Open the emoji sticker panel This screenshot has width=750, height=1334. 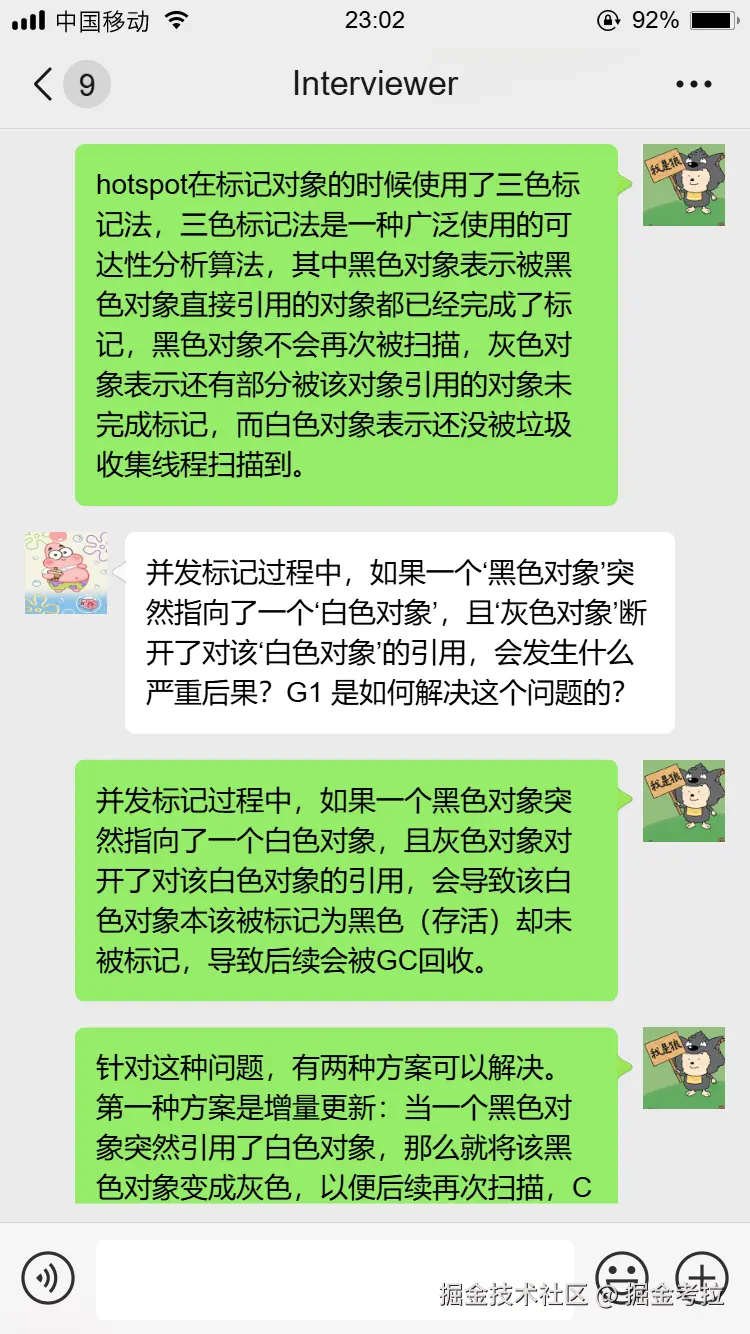tap(621, 1277)
